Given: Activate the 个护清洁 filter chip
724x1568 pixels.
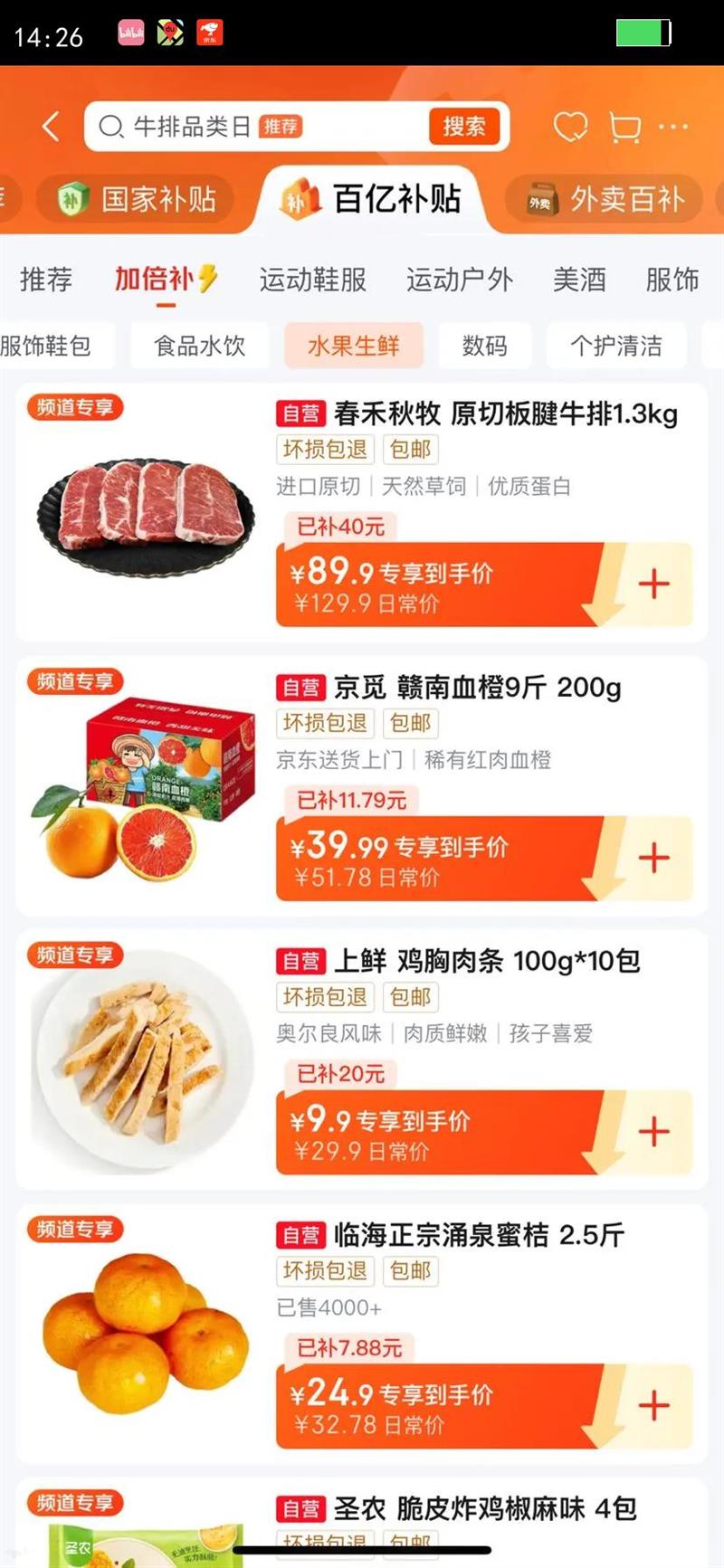Looking at the screenshot, I should coord(616,345).
